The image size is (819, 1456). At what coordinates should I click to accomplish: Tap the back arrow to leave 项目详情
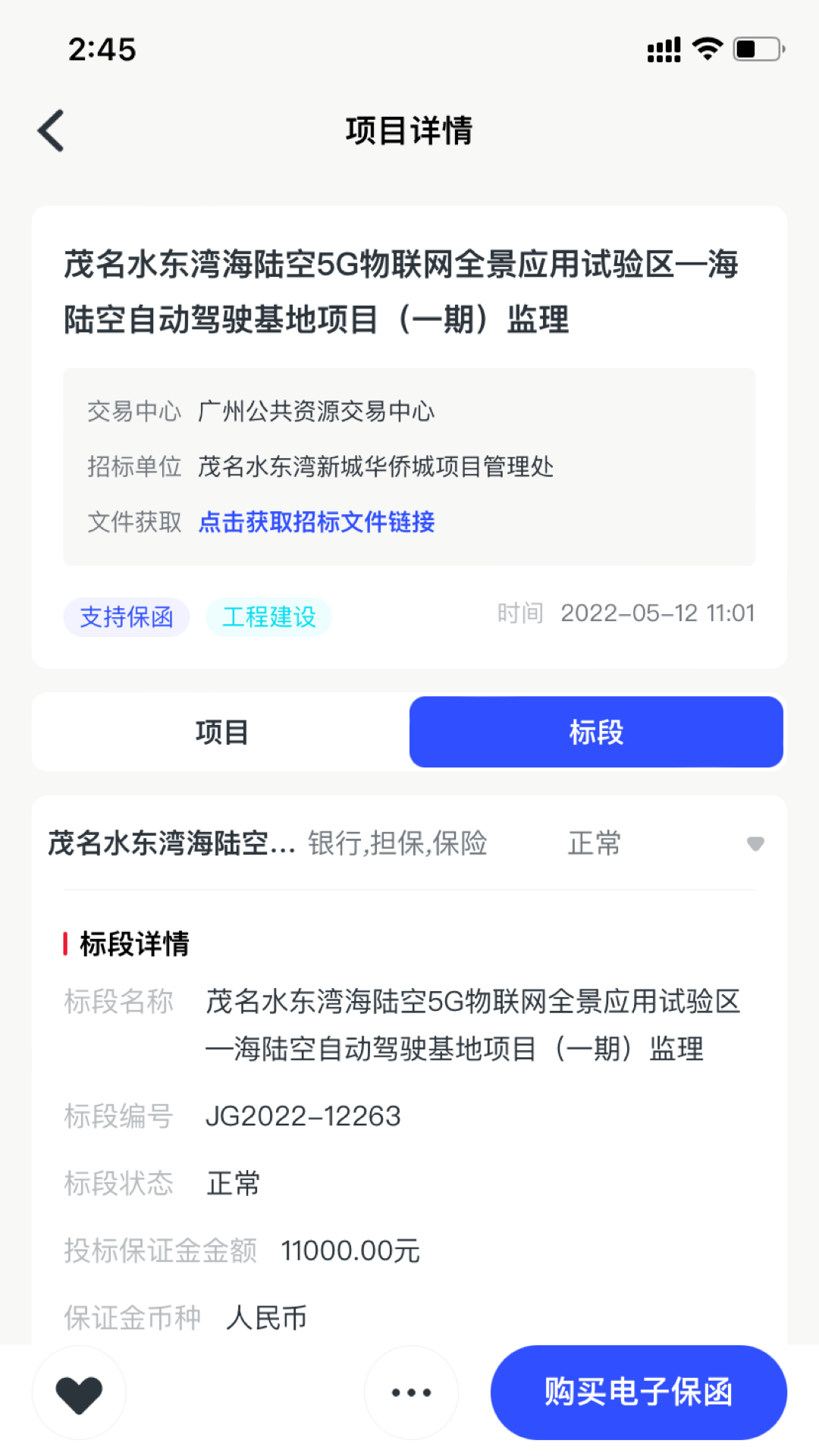click(x=50, y=130)
